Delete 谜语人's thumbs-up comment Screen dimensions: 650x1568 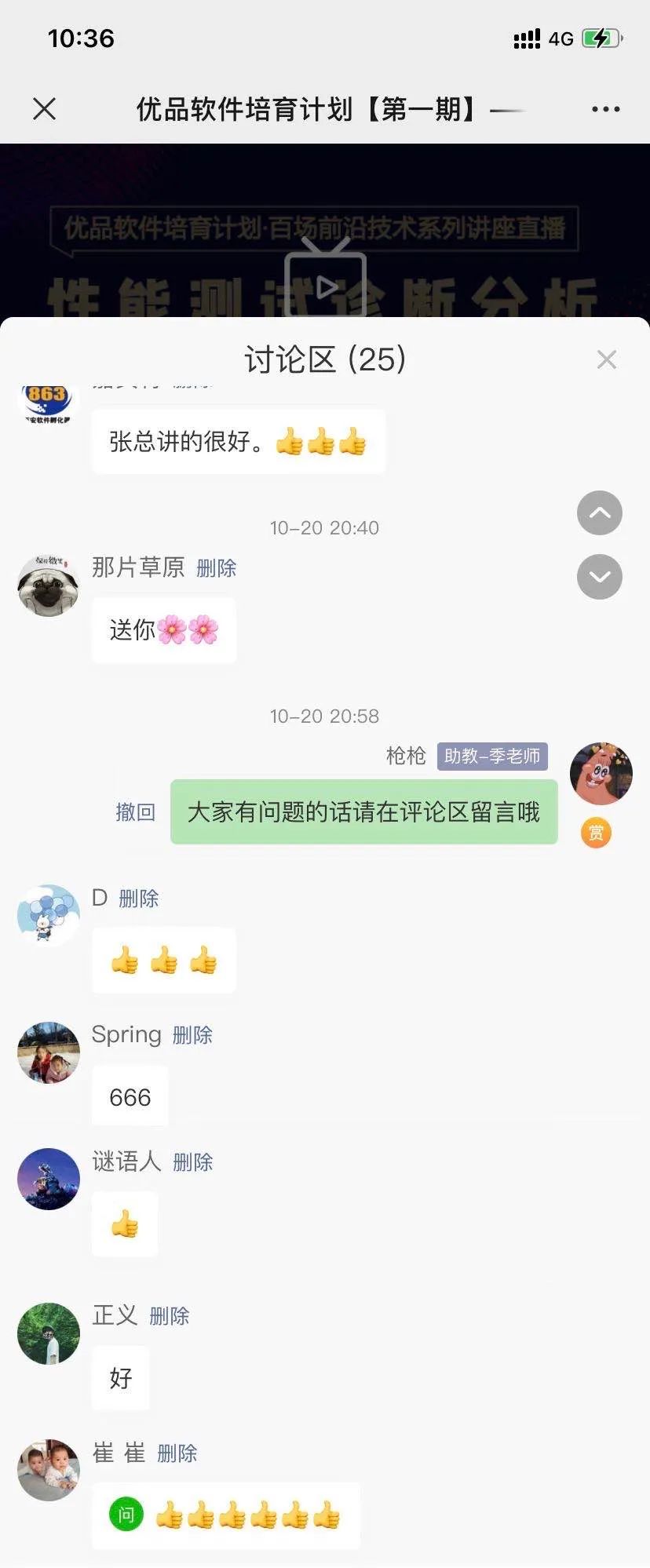(x=192, y=1162)
